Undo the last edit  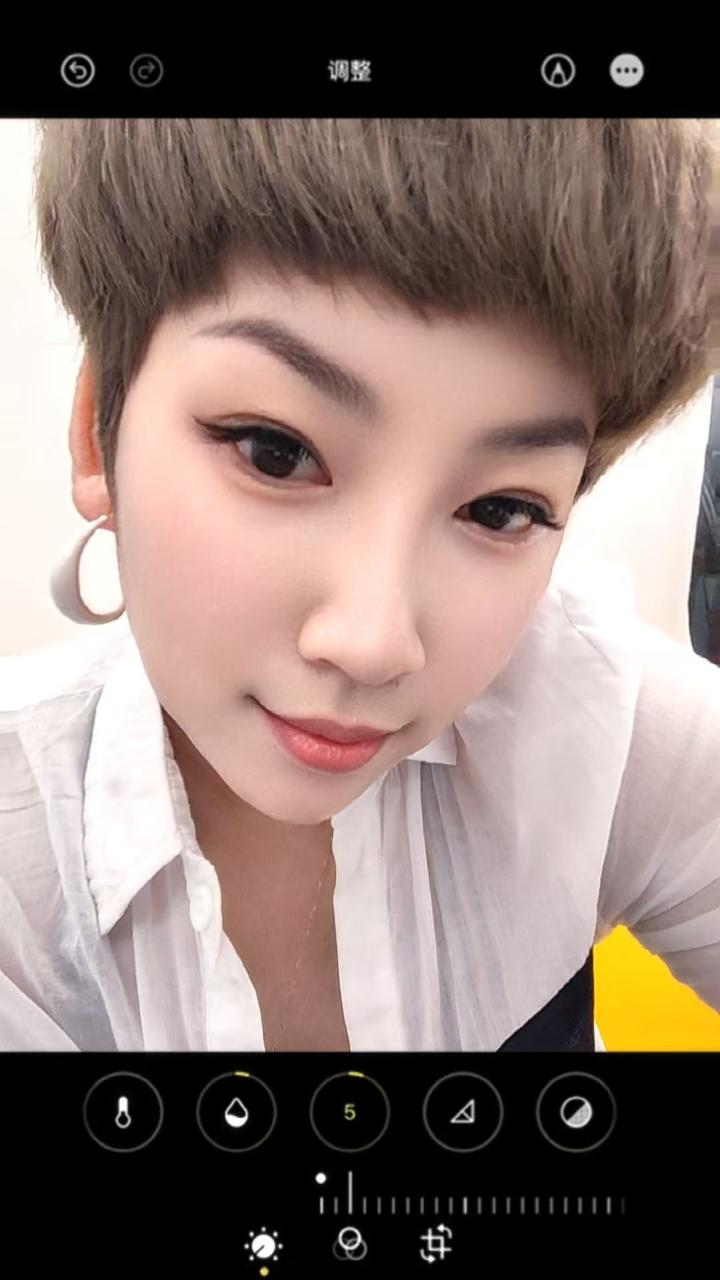[77, 70]
